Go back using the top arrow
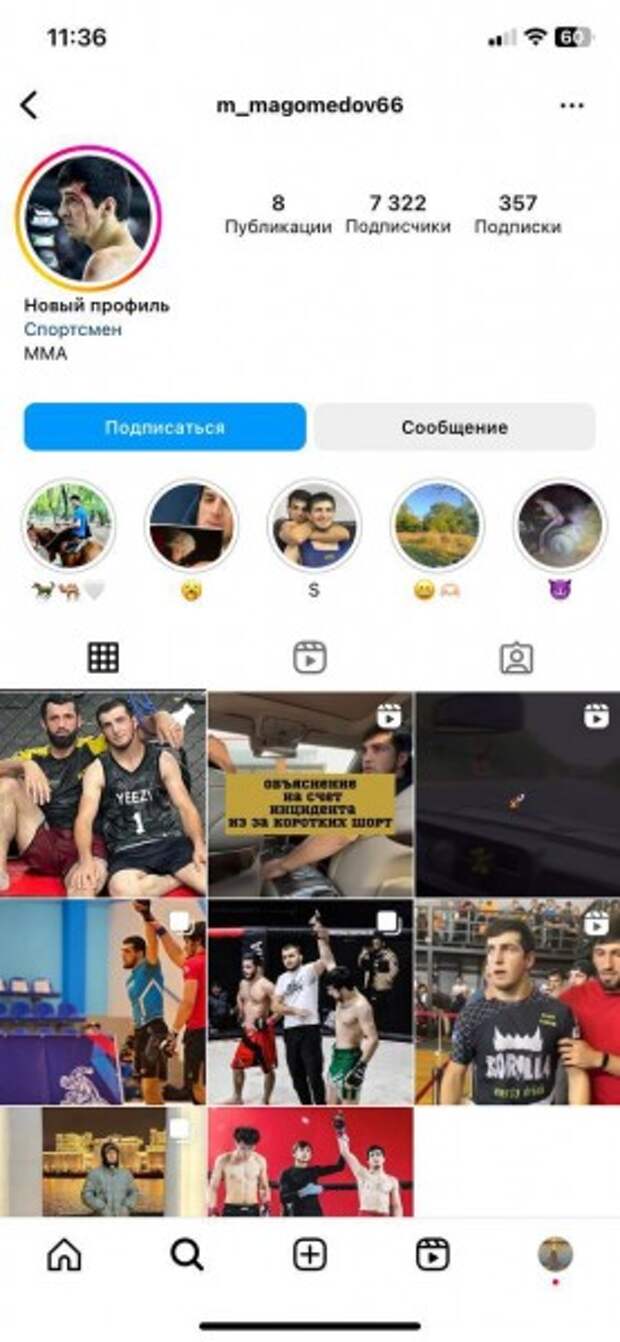Viewport: 620px width, 1342px height. pos(29,105)
